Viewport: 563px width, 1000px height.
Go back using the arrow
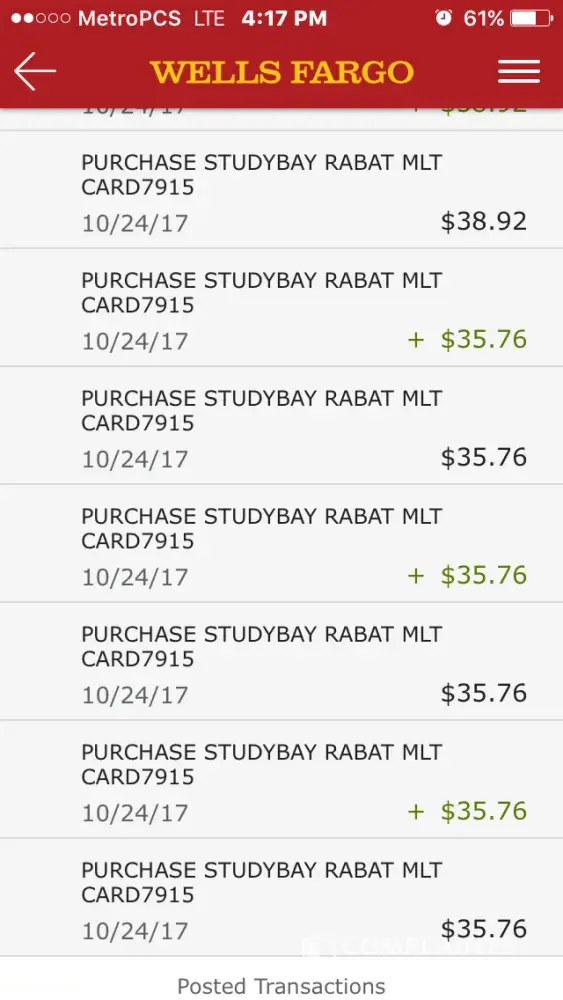pos(35,71)
